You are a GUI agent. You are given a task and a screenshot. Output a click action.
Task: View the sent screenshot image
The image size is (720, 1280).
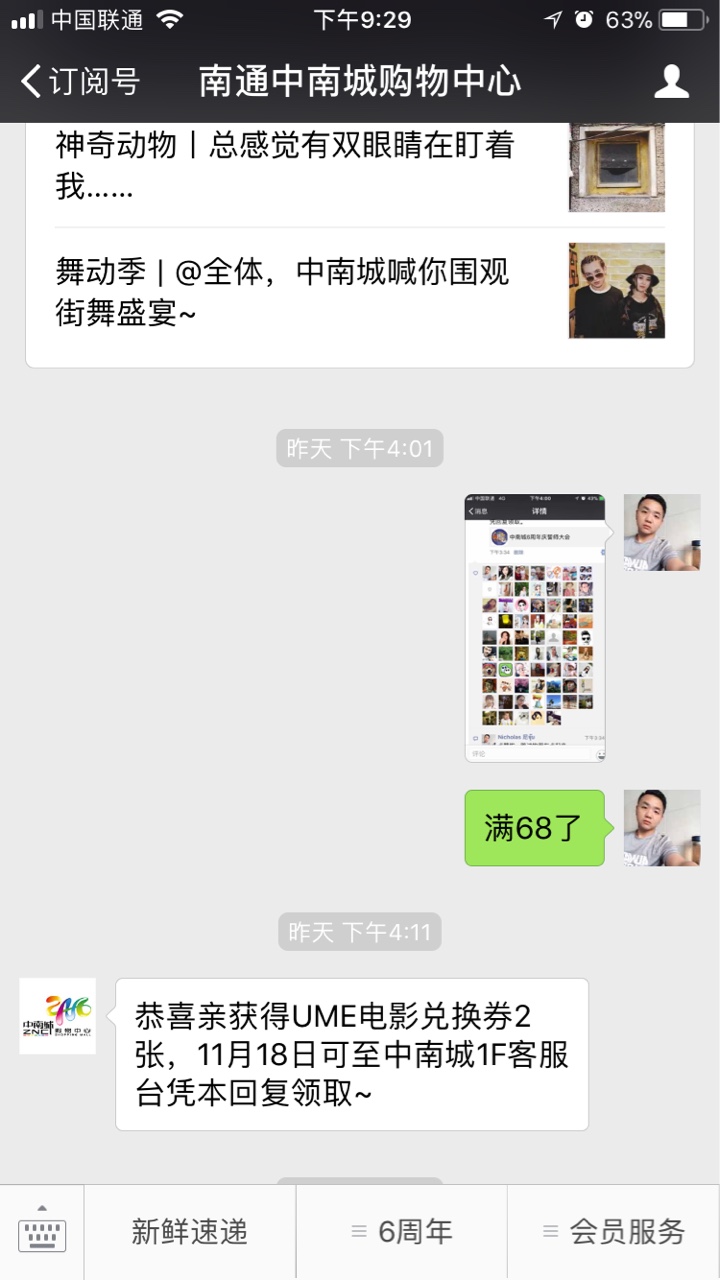point(535,627)
